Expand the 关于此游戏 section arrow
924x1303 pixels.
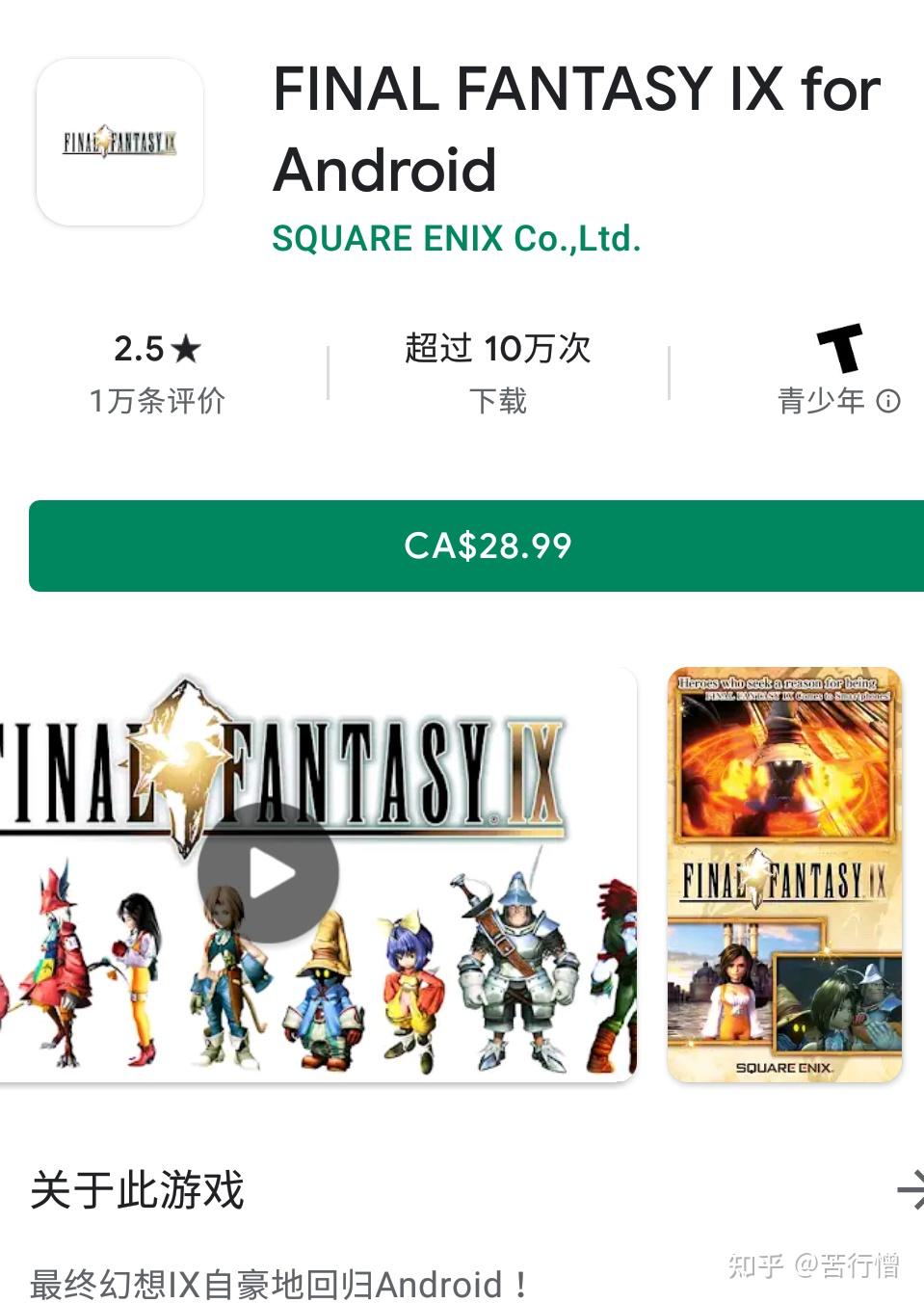coord(909,1189)
